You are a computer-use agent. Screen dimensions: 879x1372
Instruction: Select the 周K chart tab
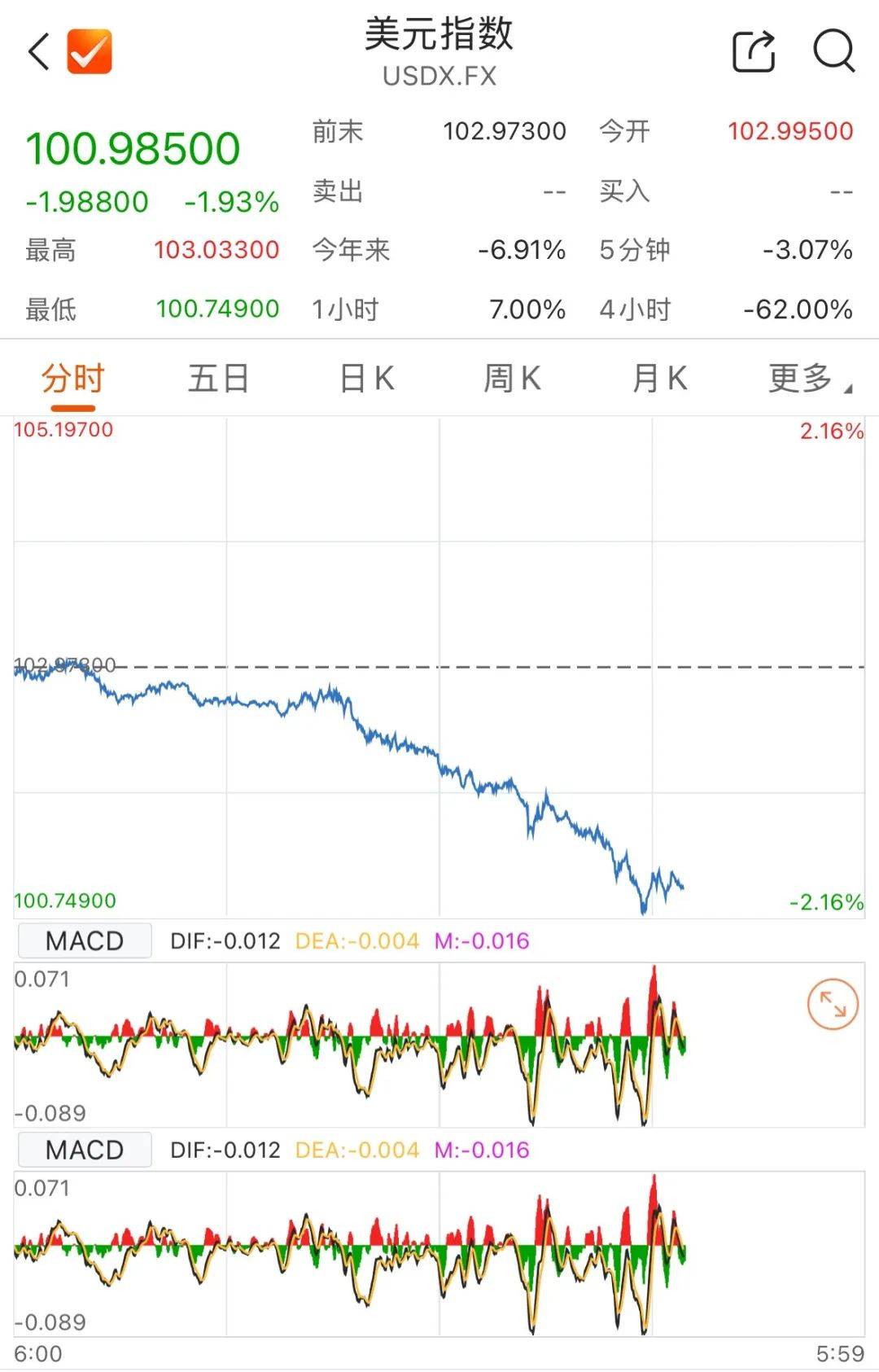(x=511, y=377)
